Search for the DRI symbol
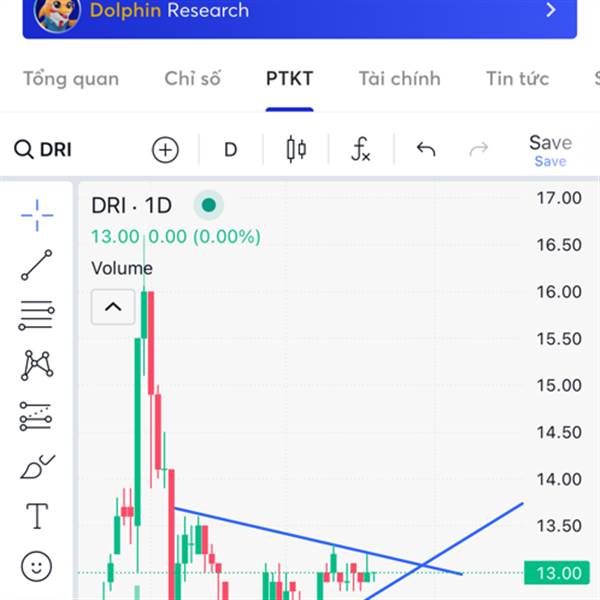600x600 pixels. 43,149
